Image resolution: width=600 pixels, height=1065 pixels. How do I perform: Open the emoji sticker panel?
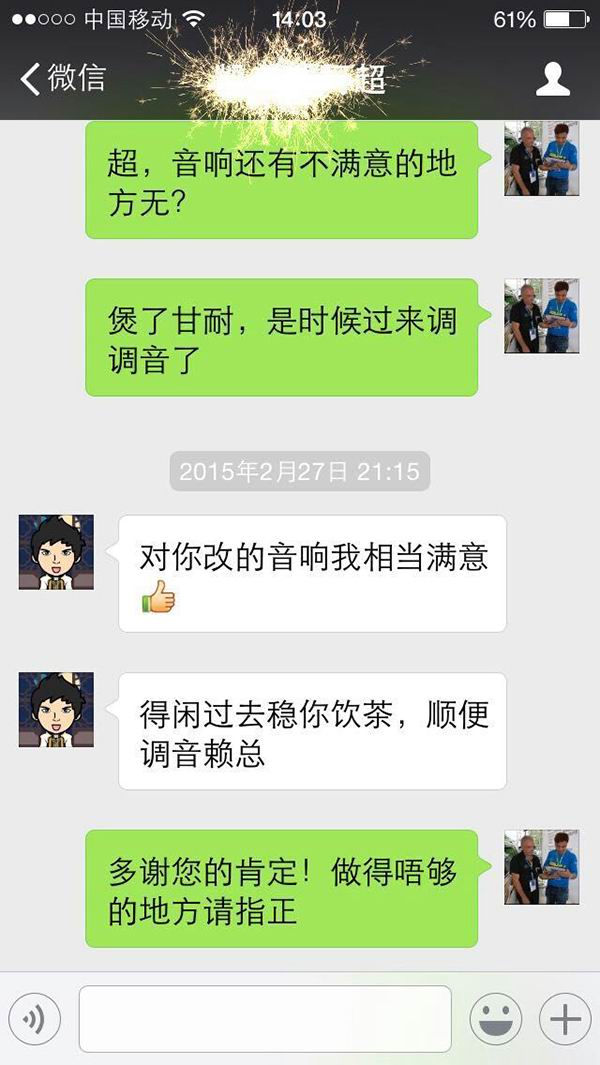(495, 1019)
